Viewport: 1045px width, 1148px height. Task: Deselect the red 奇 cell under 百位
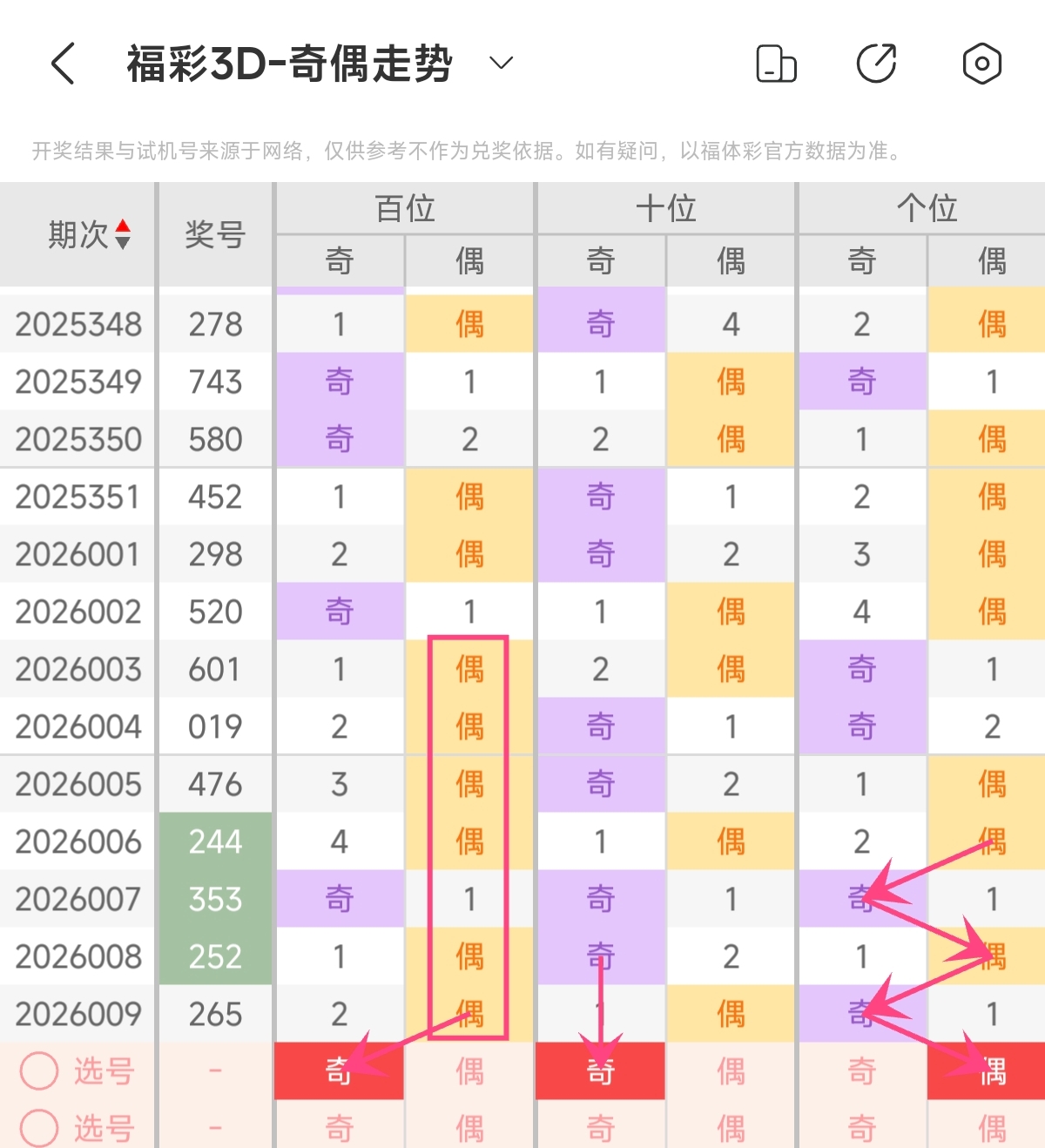coord(339,1071)
